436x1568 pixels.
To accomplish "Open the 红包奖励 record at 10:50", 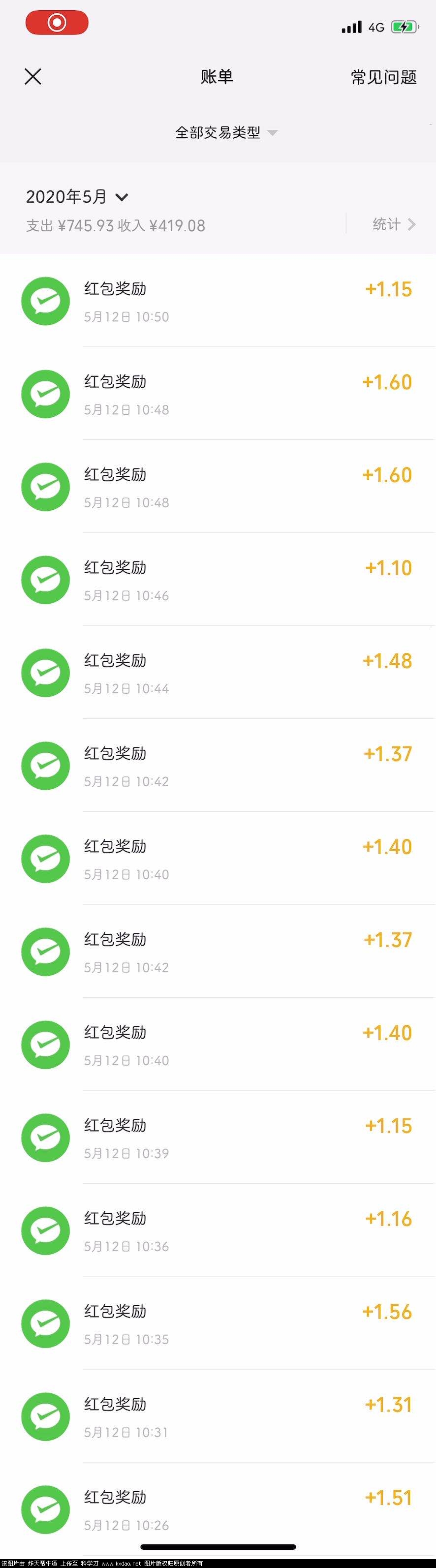I will click(218, 301).
